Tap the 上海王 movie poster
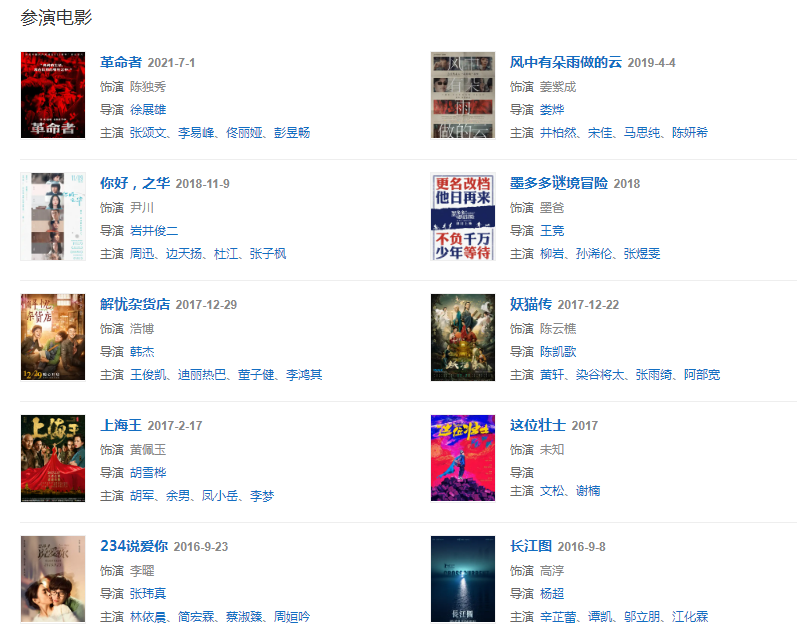This screenshot has width=797, height=636. click(x=53, y=458)
